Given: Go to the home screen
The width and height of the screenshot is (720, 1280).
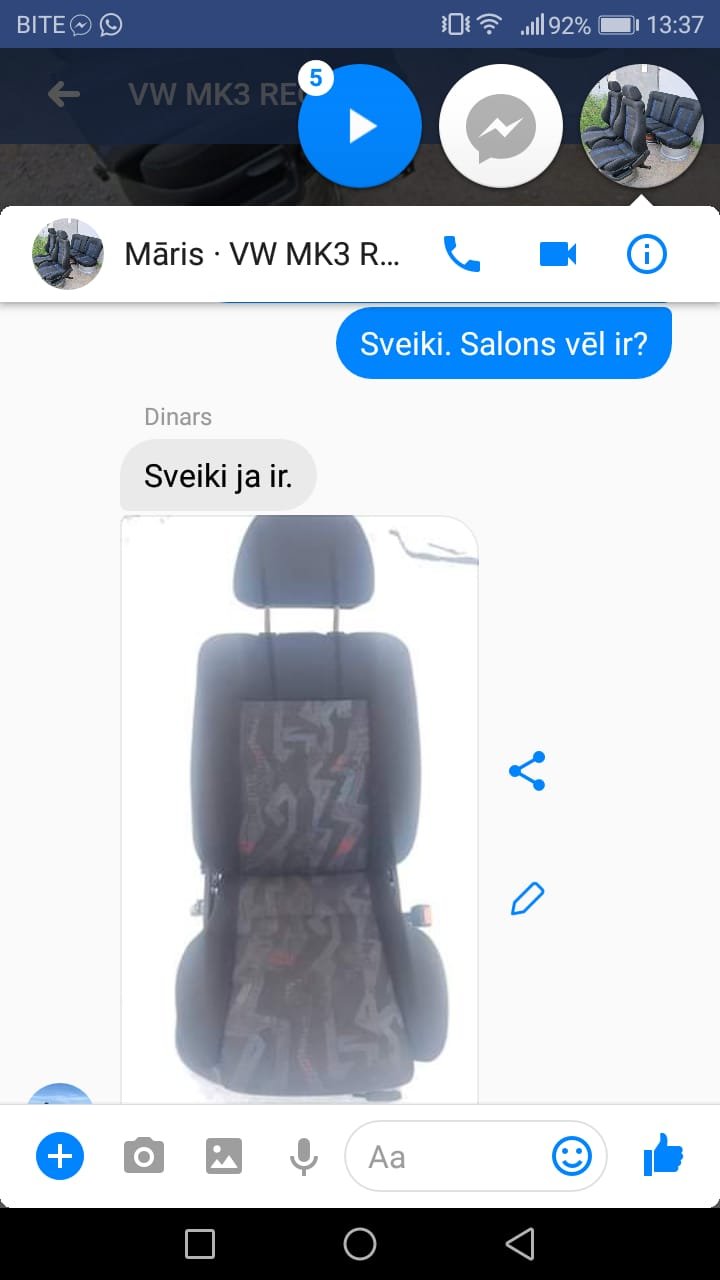Looking at the screenshot, I should [x=360, y=1244].
